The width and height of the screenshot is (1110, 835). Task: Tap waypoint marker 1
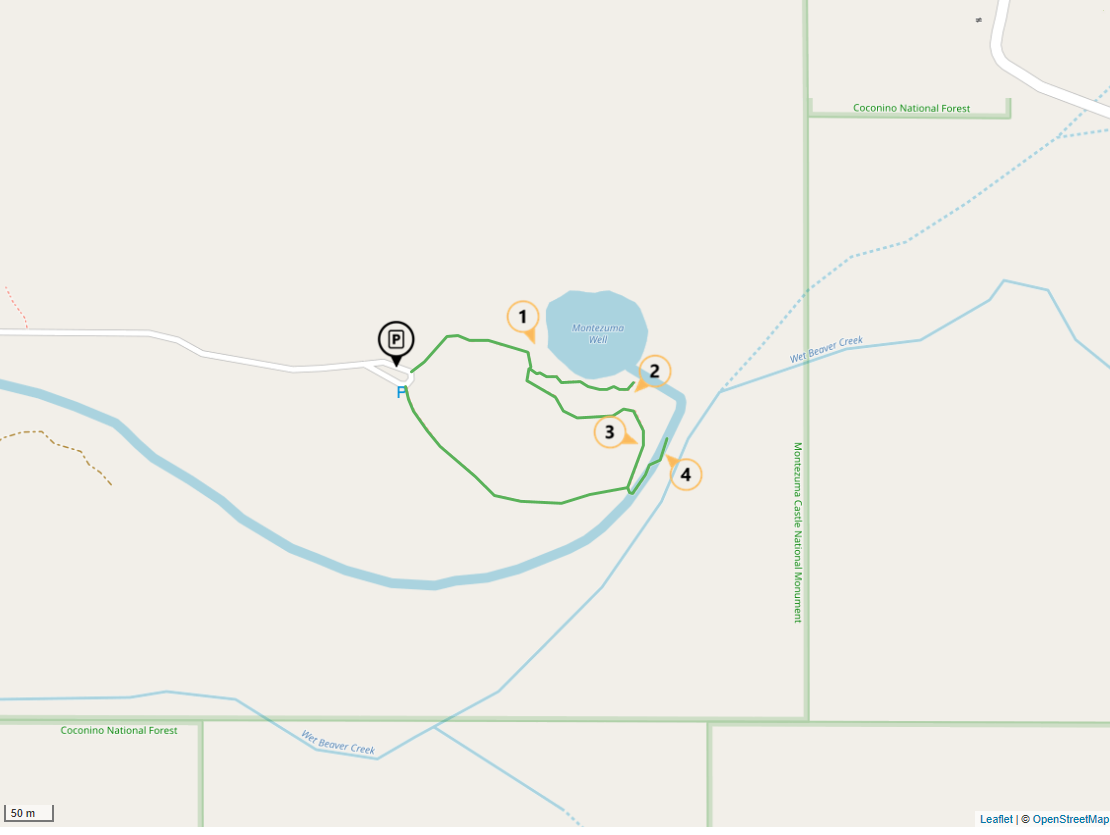click(522, 317)
